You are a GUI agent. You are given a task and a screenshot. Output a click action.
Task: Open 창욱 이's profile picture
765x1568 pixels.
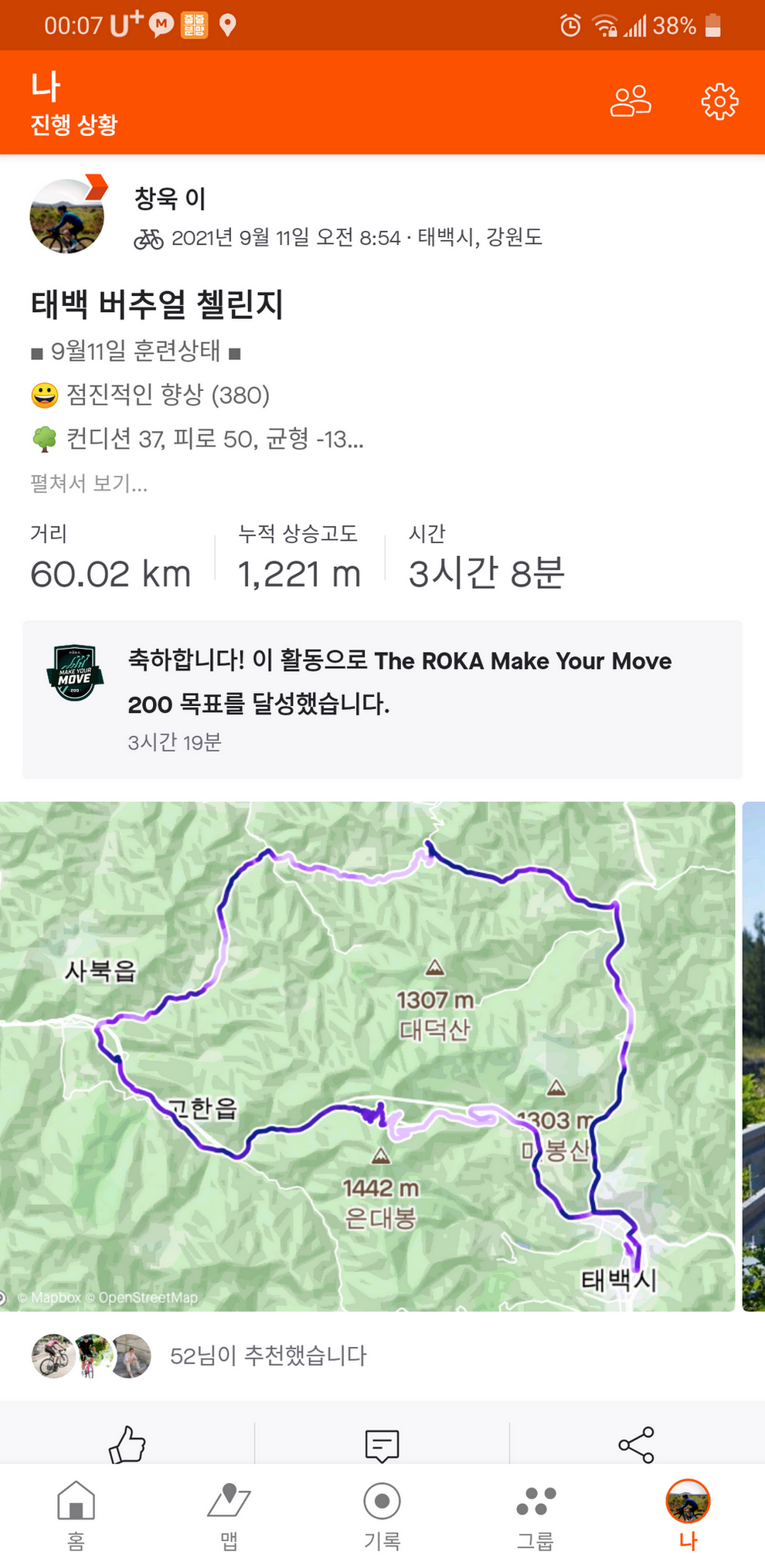click(x=67, y=216)
